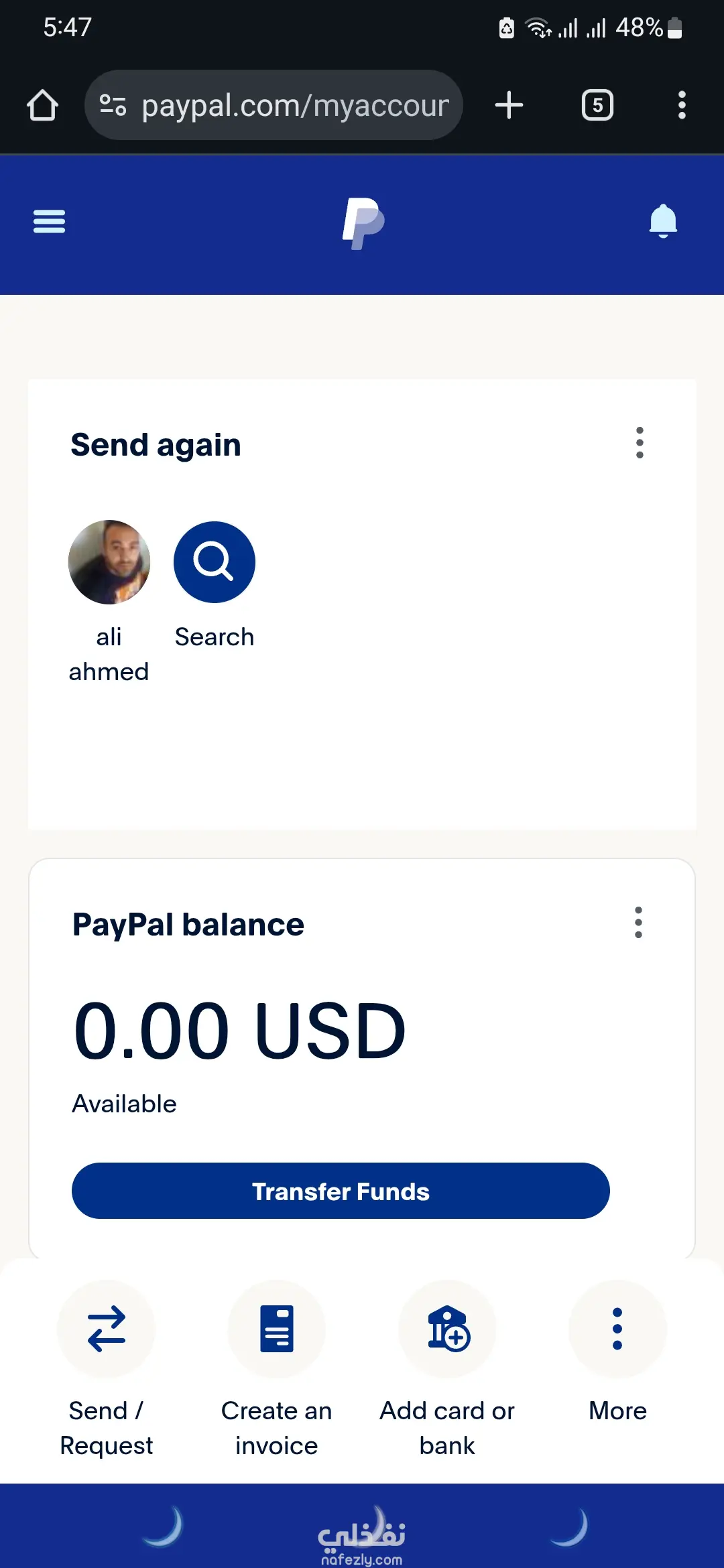Screen dimensions: 724x1568
Task: Go to the PayPal logo home
Action: coord(363,223)
